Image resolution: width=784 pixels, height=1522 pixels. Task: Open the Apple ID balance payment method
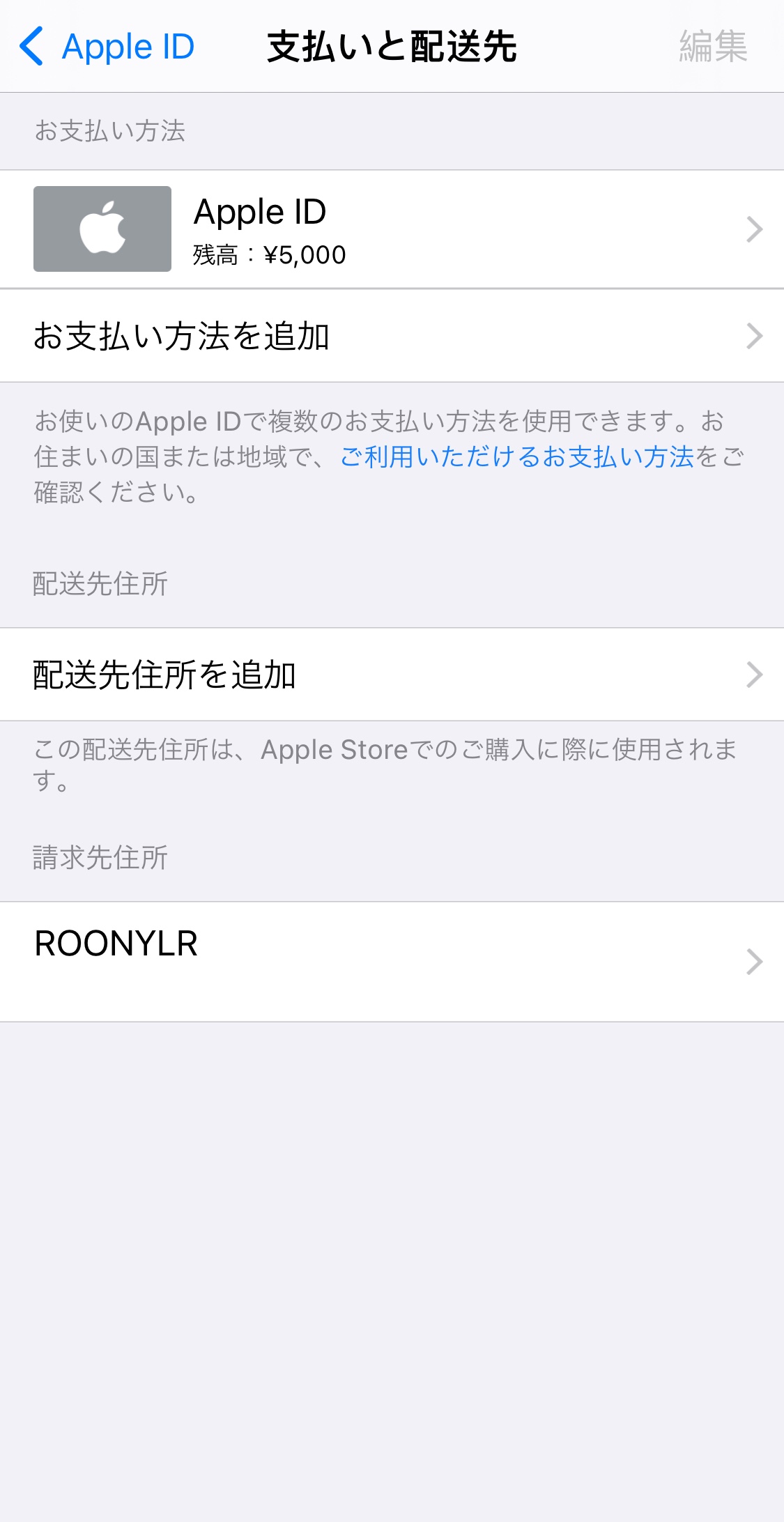coord(392,229)
